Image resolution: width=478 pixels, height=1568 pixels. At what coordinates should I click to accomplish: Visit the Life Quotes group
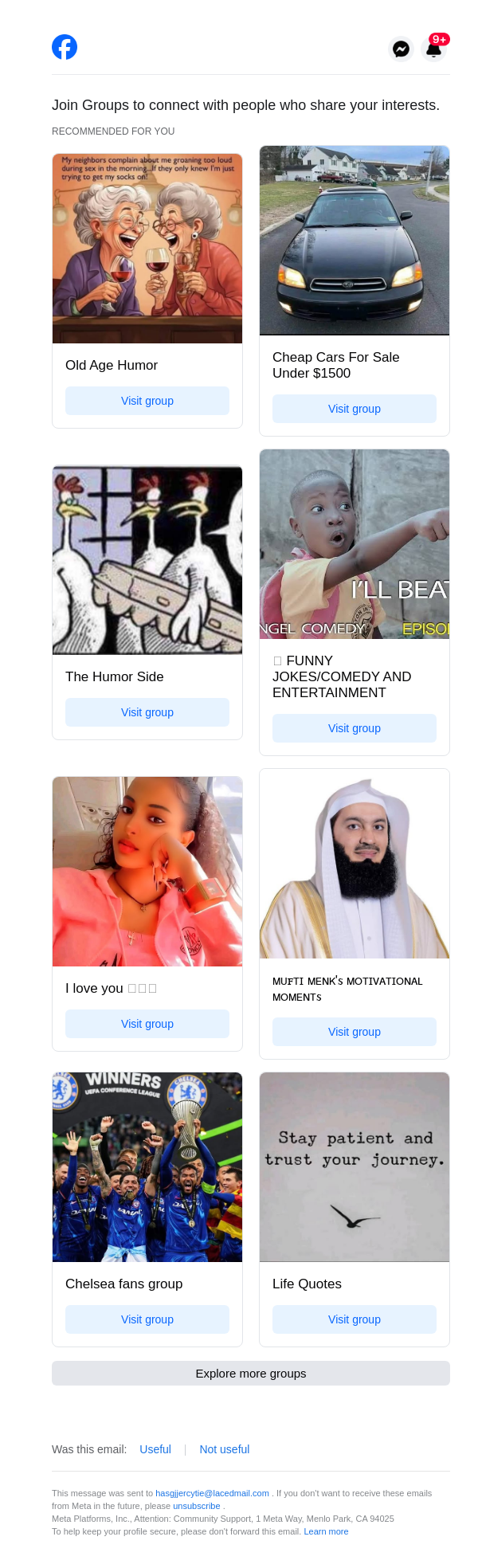[x=355, y=1319]
